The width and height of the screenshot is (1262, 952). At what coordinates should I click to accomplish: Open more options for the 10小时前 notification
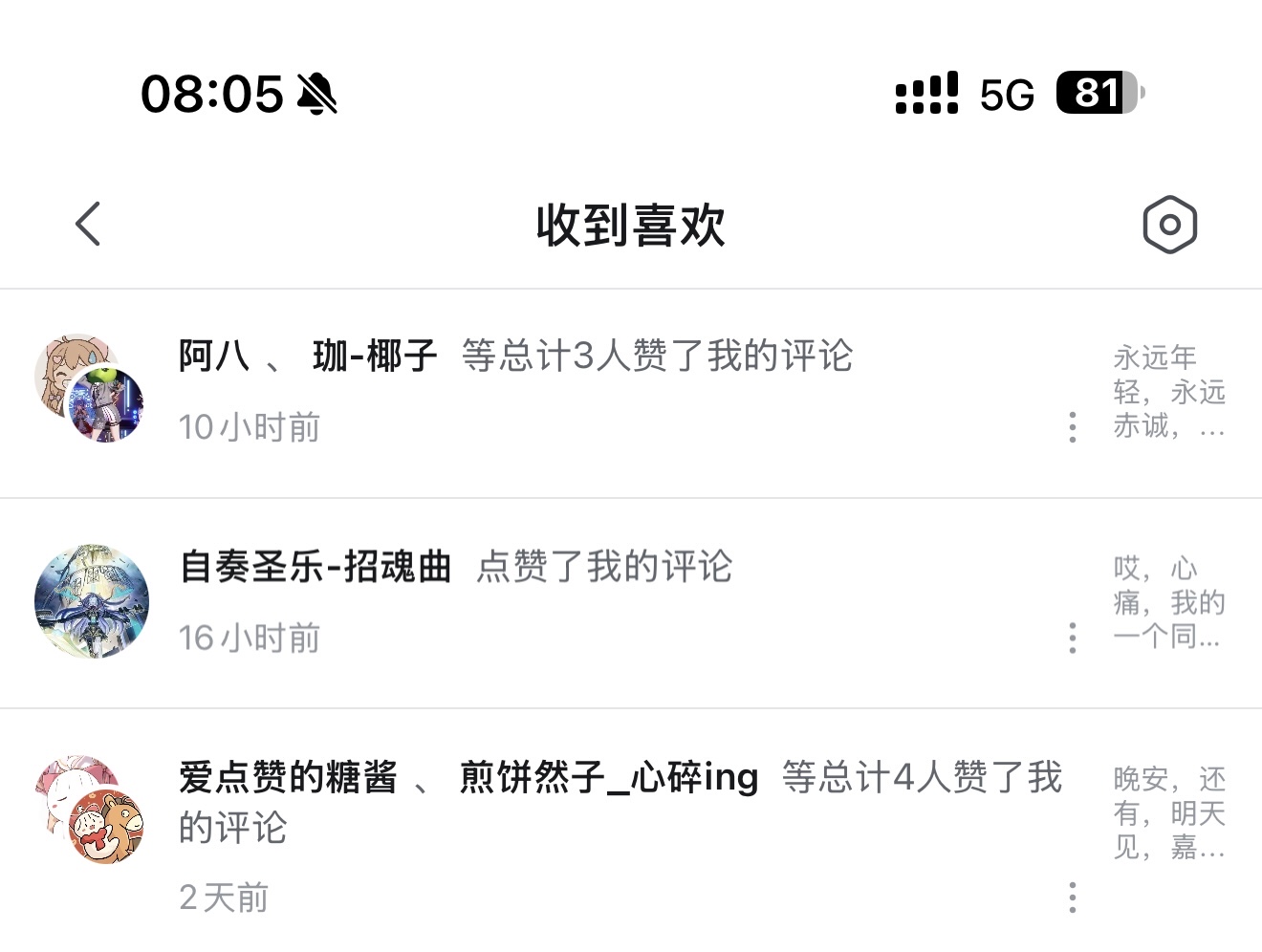pyautogui.click(x=1073, y=427)
